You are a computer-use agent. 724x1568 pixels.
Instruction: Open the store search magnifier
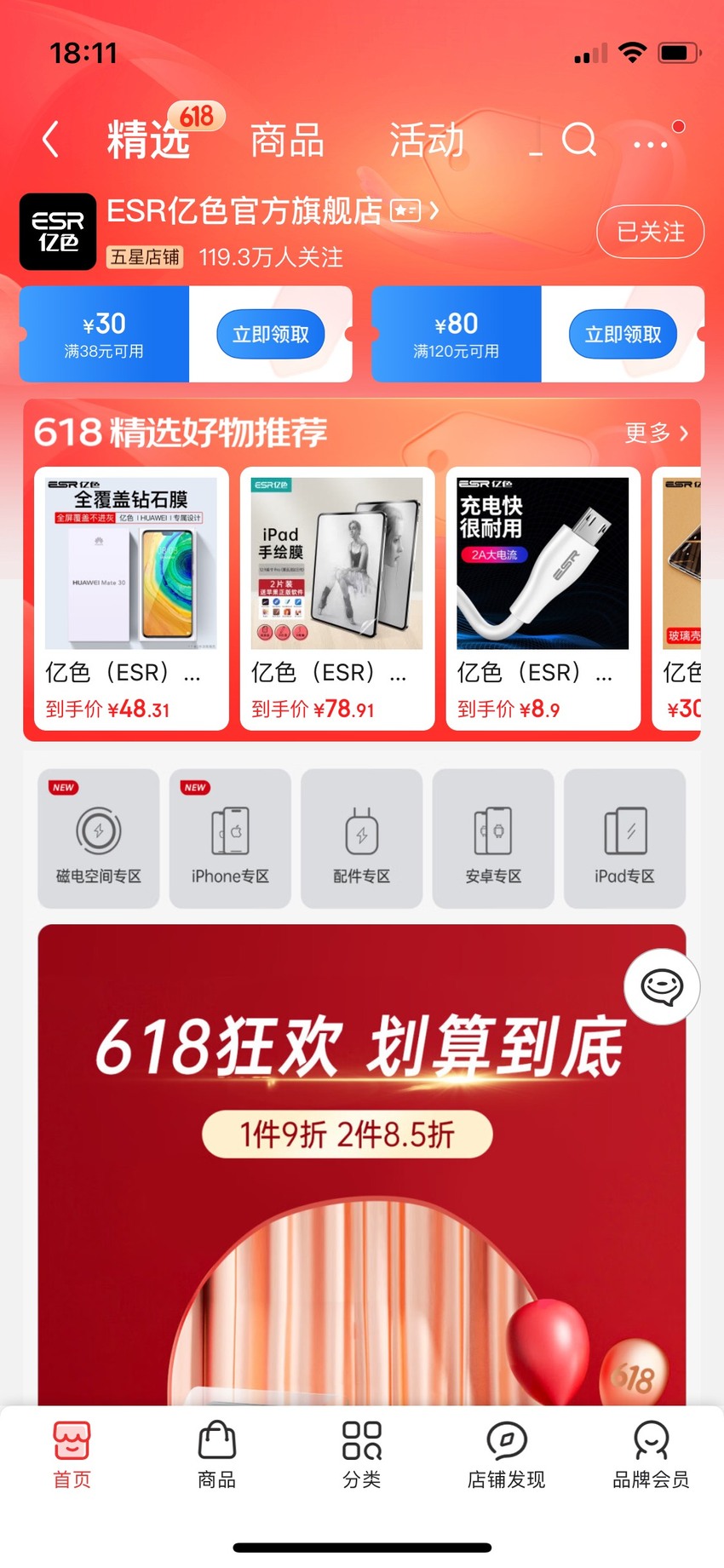[579, 139]
